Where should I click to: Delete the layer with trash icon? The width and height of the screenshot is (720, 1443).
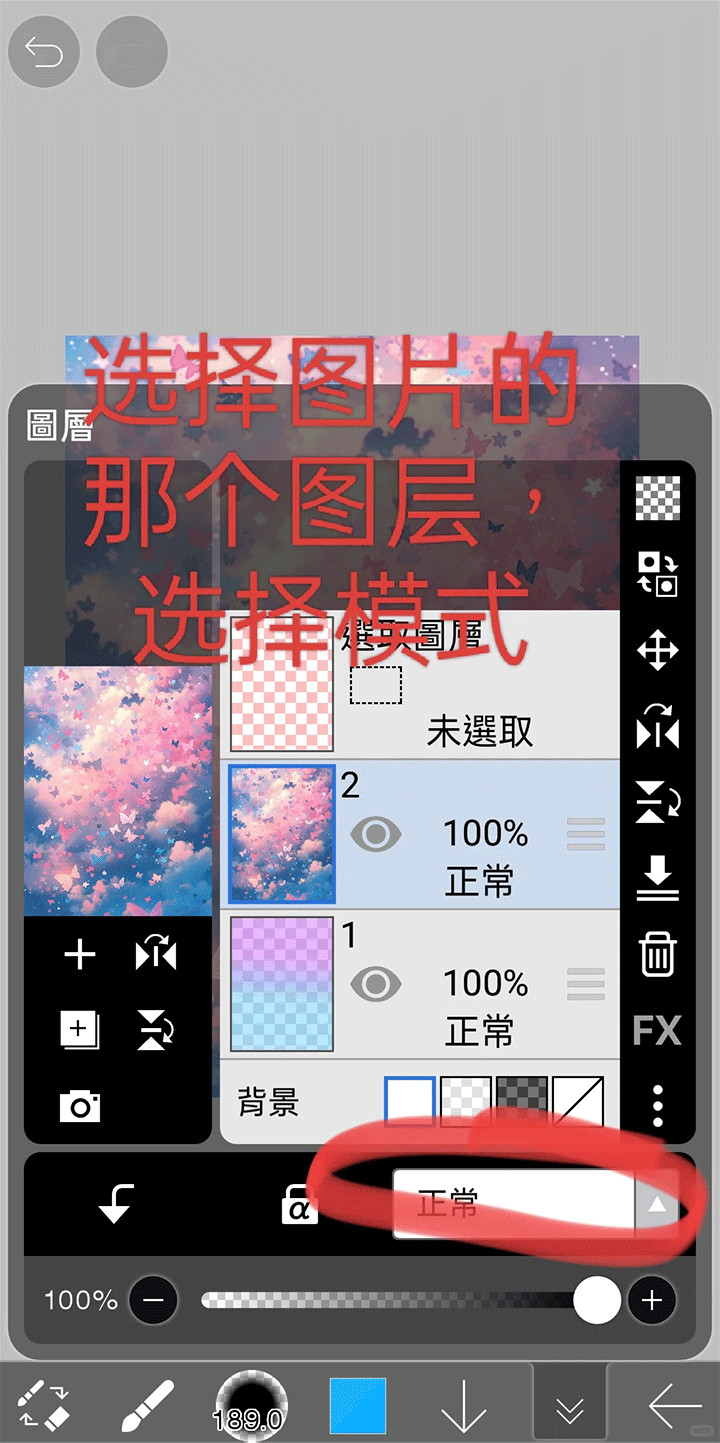point(657,955)
